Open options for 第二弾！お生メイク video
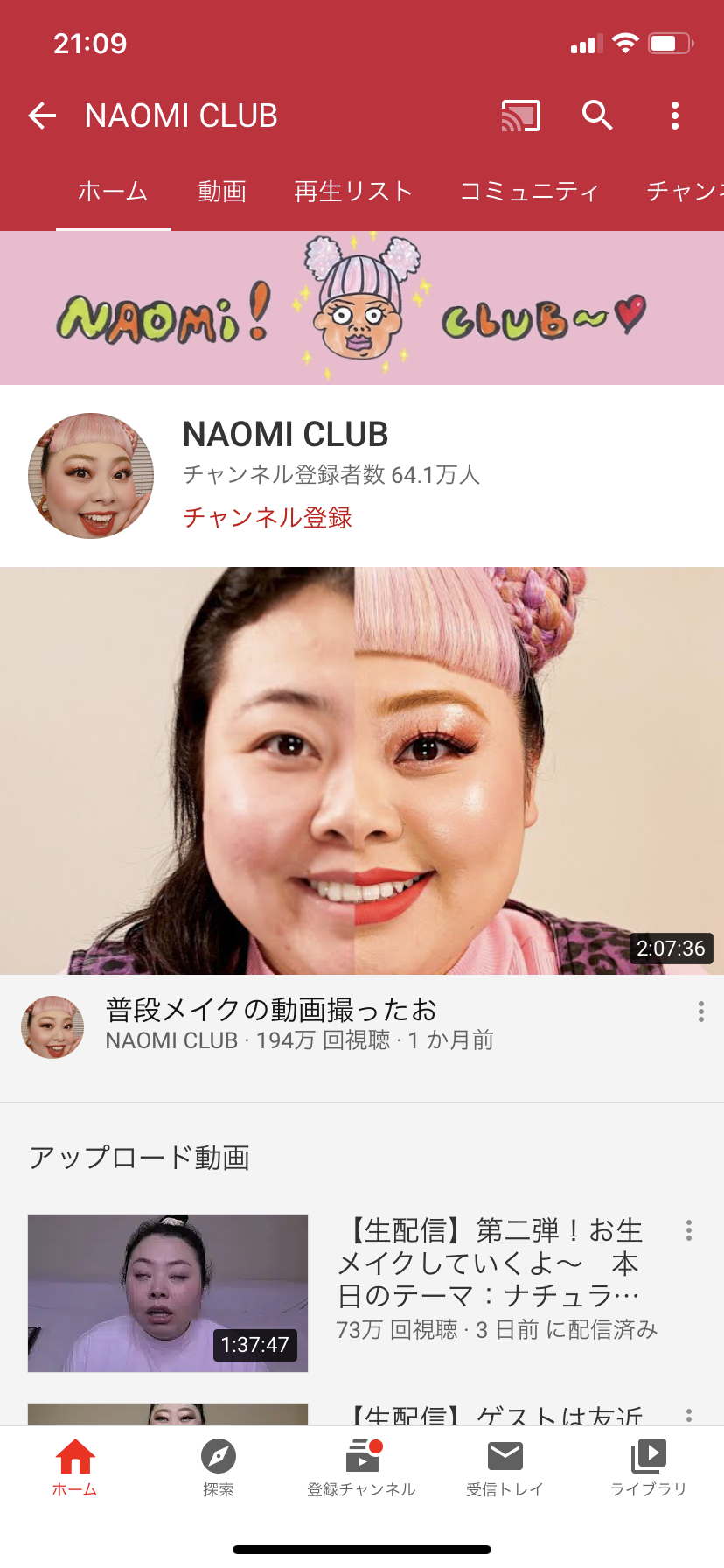 689,1230
